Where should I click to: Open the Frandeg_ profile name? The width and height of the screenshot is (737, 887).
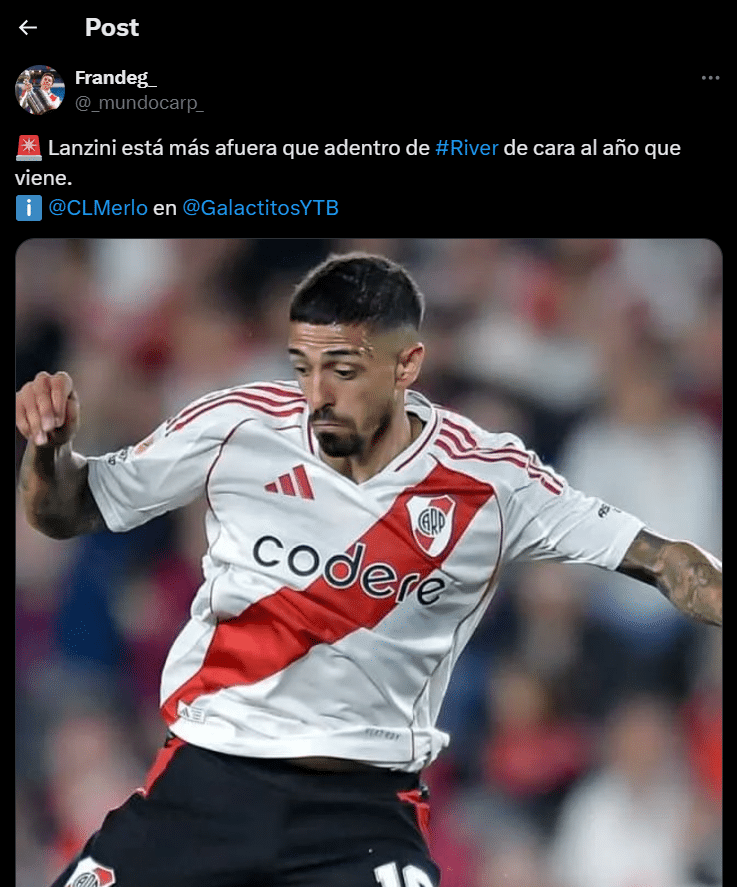(115, 78)
